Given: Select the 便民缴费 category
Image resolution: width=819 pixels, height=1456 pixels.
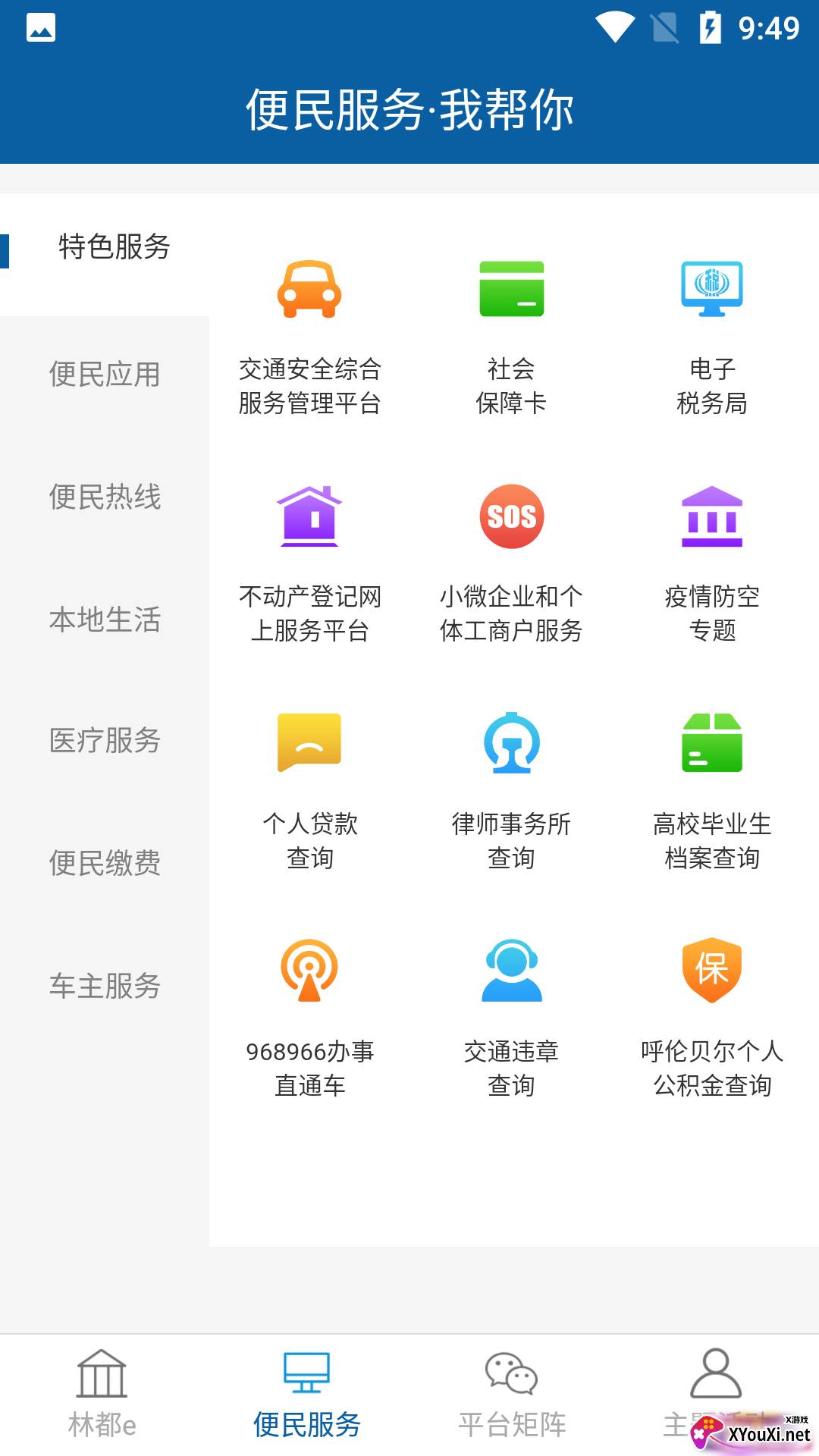Looking at the screenshot, I should (x=105, y=863).
